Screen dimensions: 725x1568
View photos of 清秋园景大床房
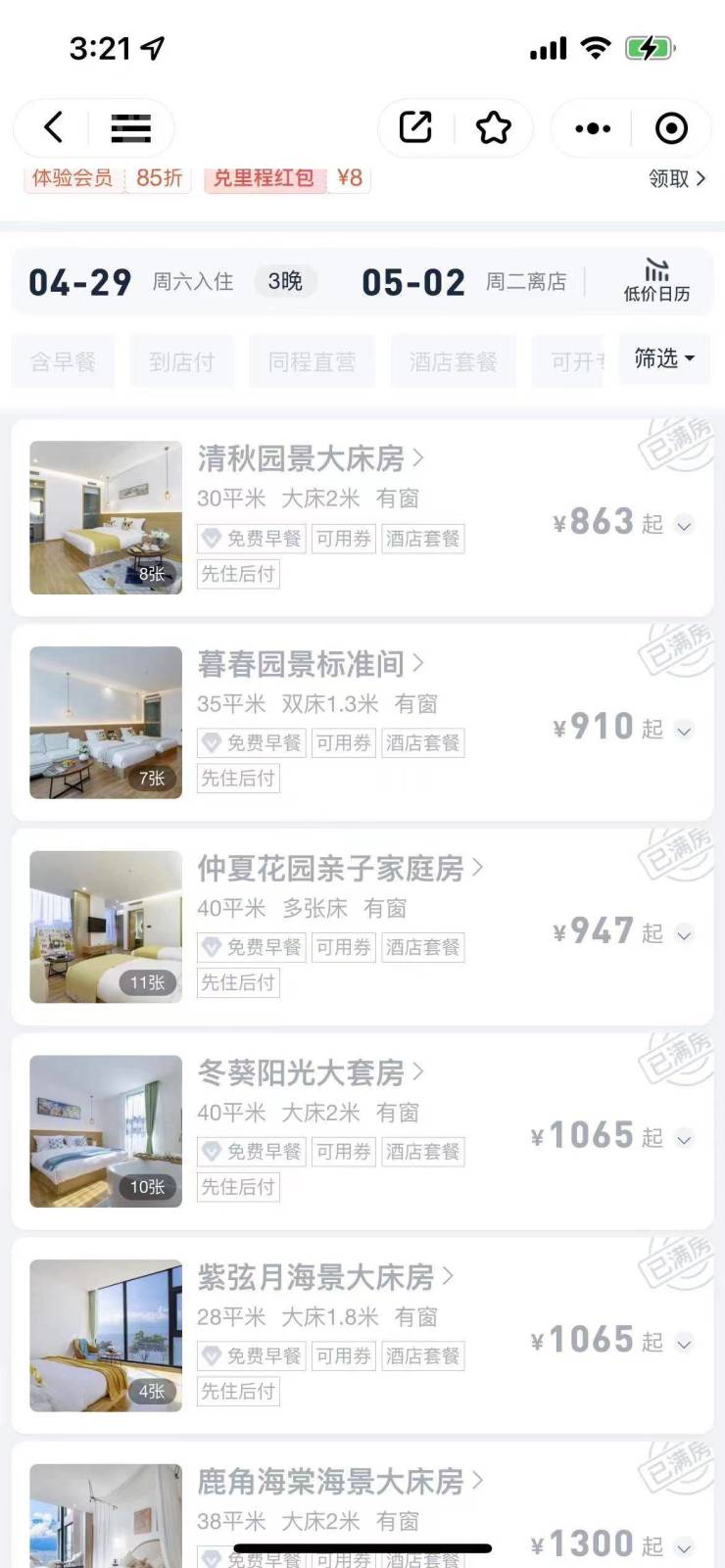[106, 517]
